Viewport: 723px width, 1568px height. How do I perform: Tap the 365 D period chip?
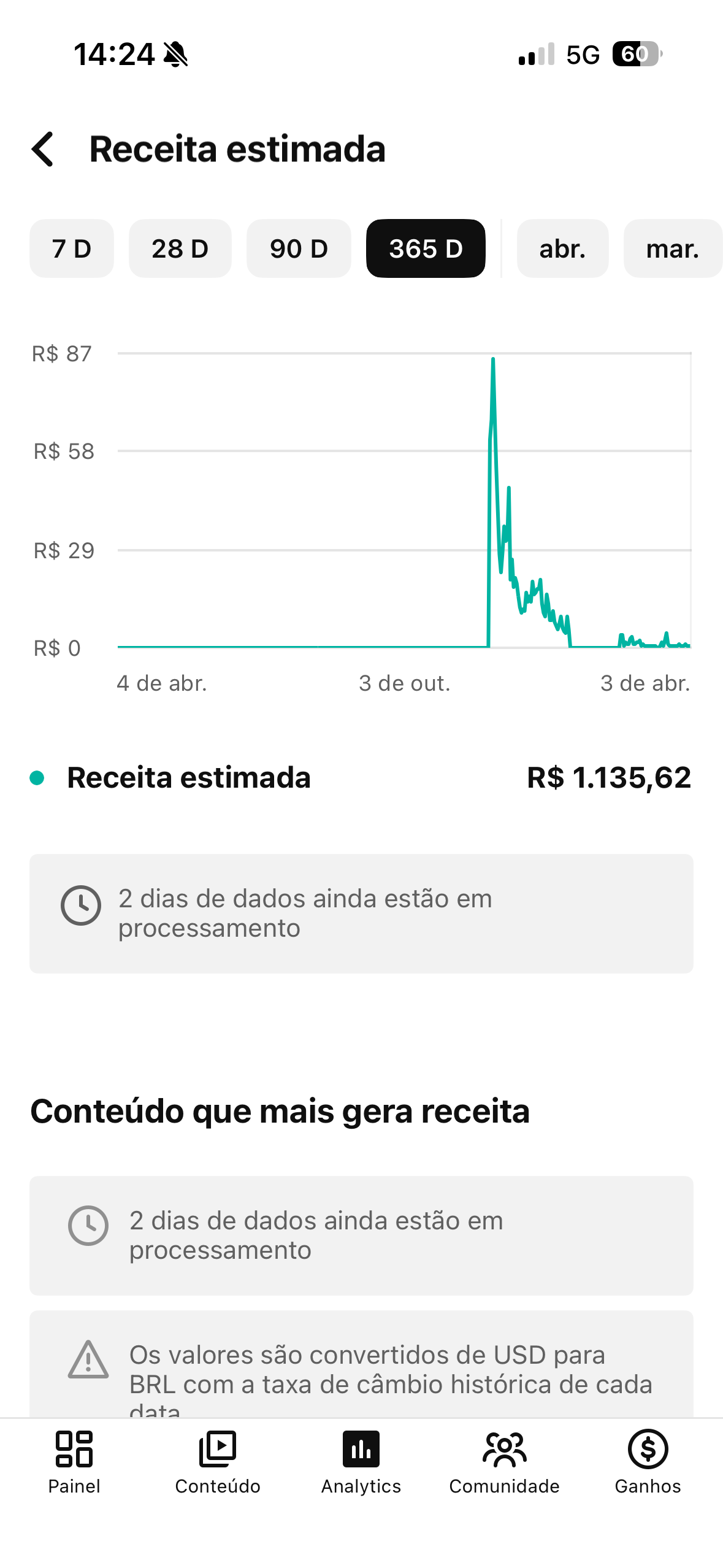426,248
